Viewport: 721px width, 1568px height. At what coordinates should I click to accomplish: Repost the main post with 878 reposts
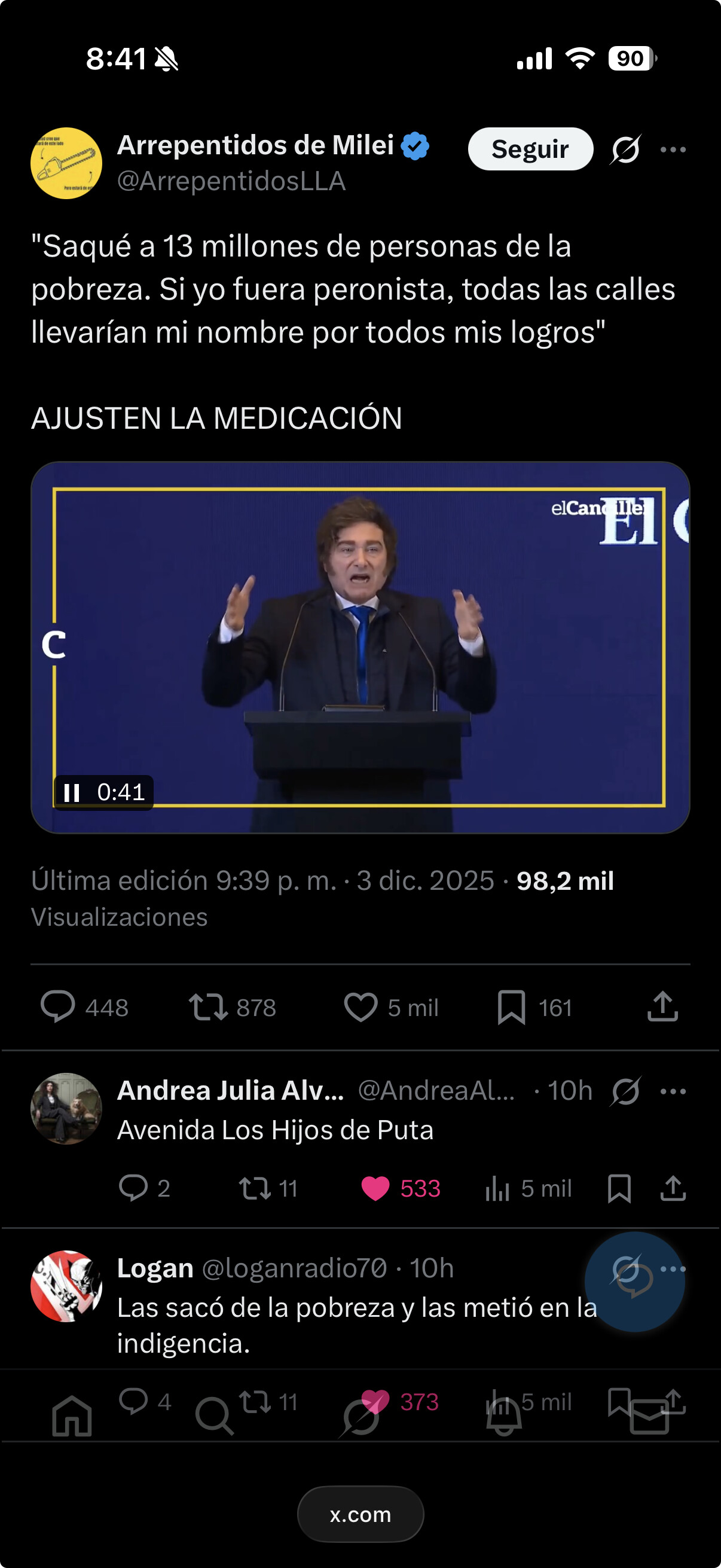pos(208,1007)
